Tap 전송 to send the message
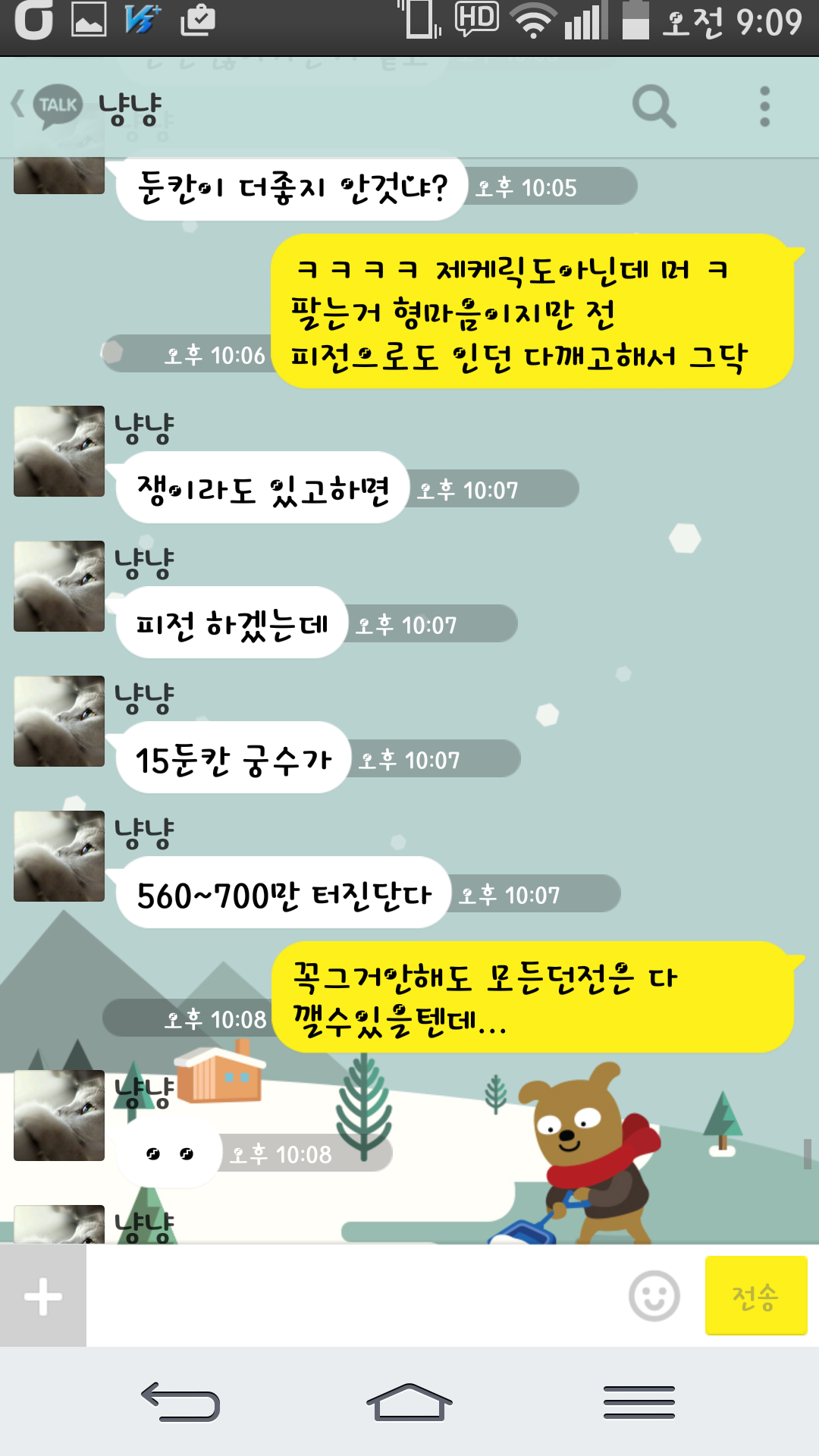Screen dimensions: 819x1456 click(x=755, y=1296)
